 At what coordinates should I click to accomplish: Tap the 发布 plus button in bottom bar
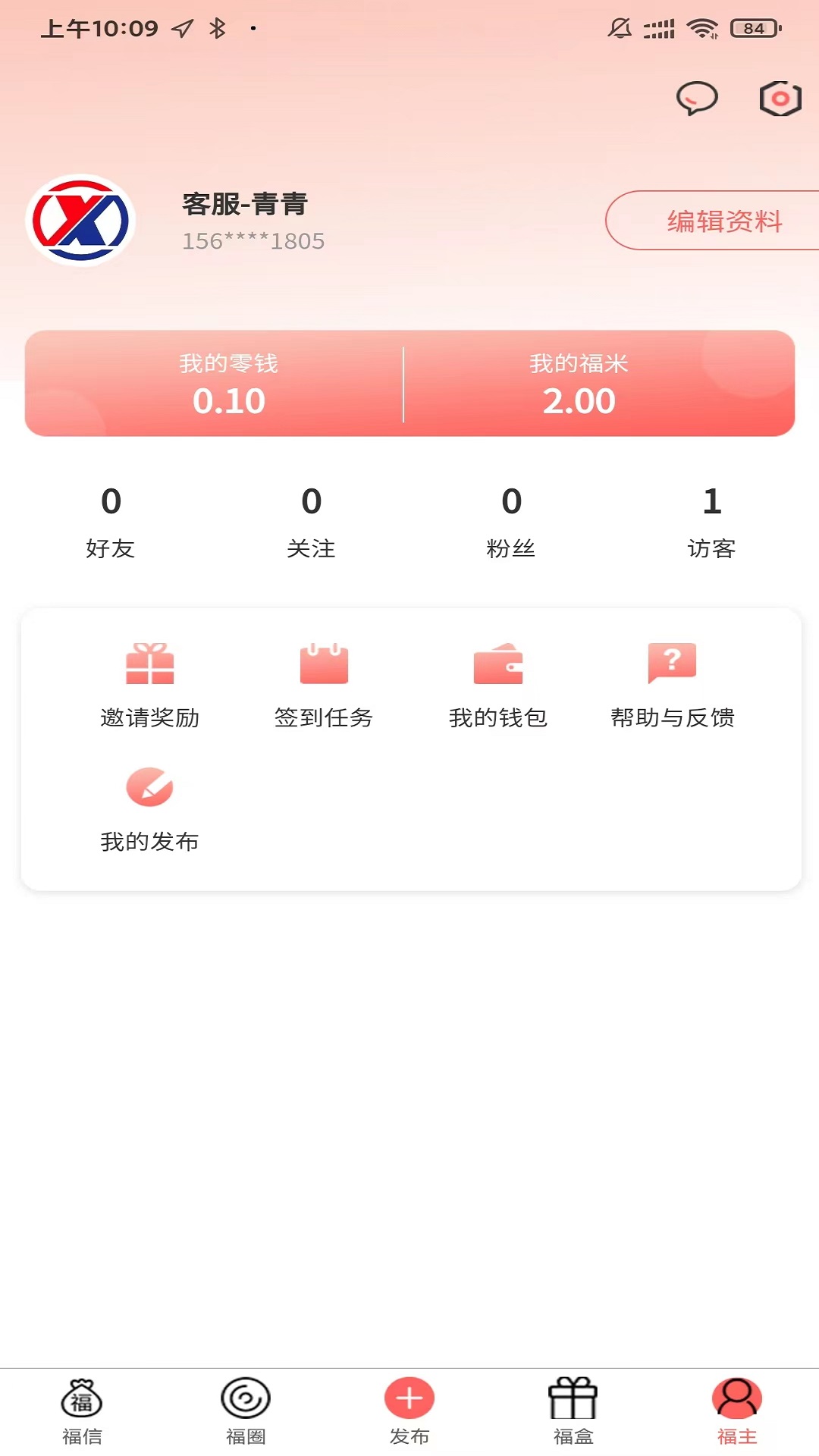(x=409, y=1398)
